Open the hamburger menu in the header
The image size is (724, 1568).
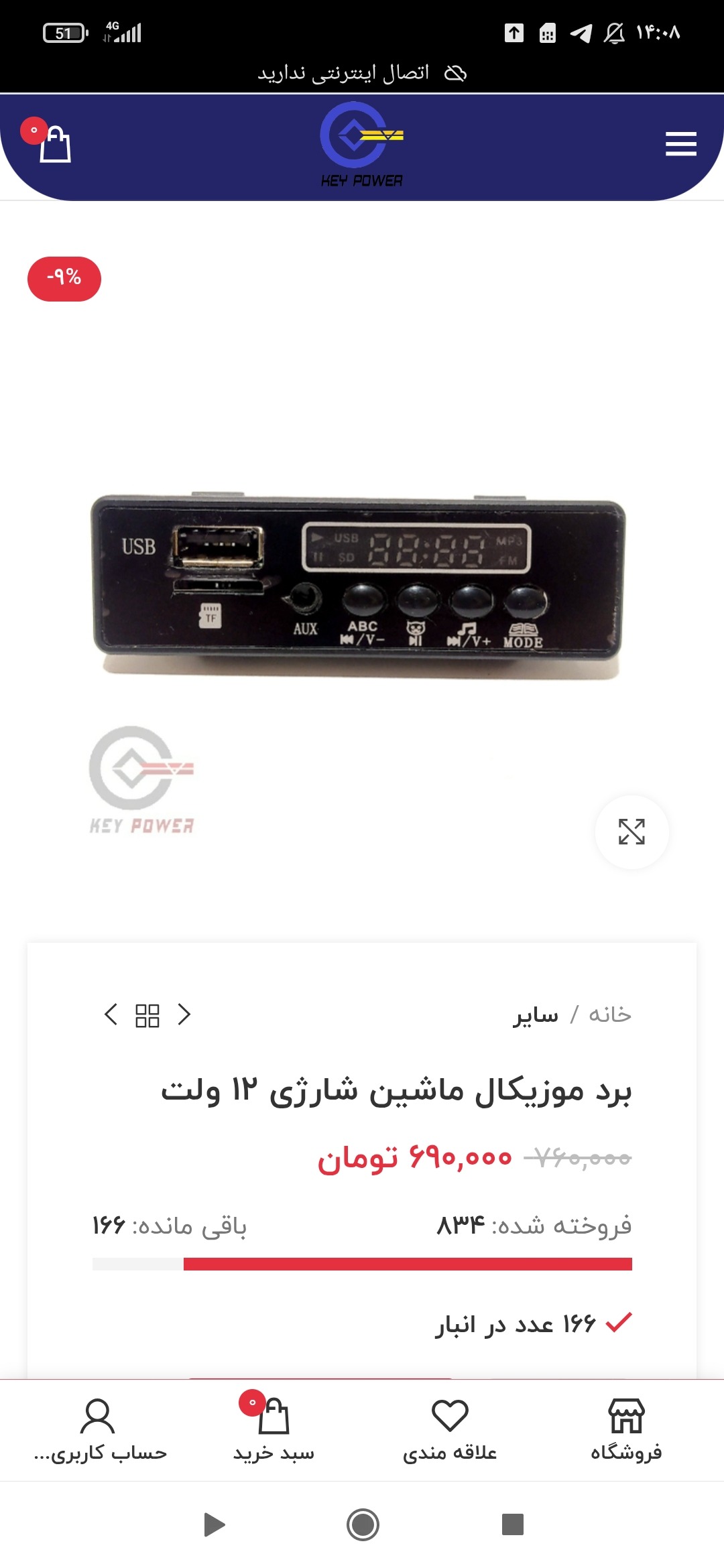pyautogui.click(x=680, y=144)
